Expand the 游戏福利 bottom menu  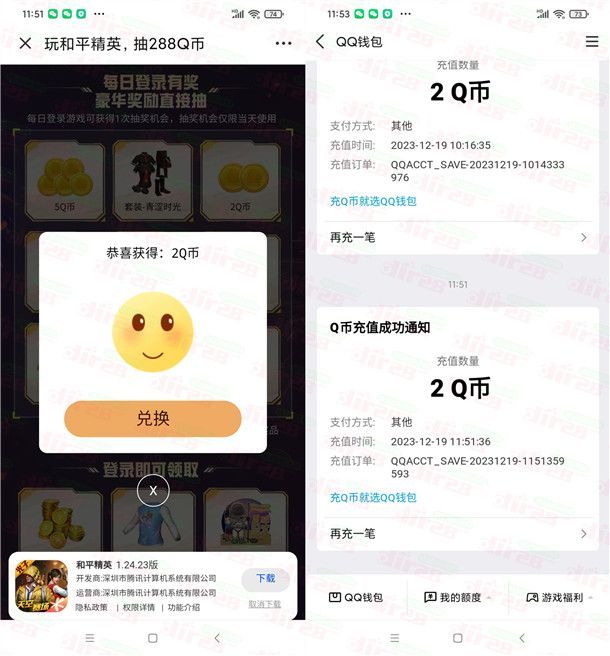point(558,597)
